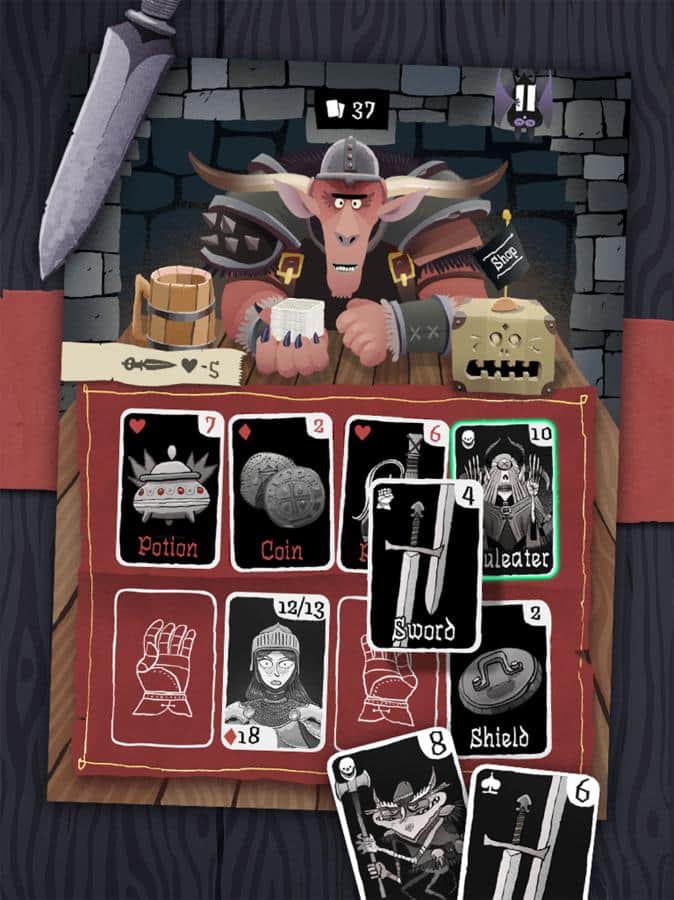Select the Sword card with value 4
The width and height of the screenshot is (674, 900).
[x=426, y=565]
